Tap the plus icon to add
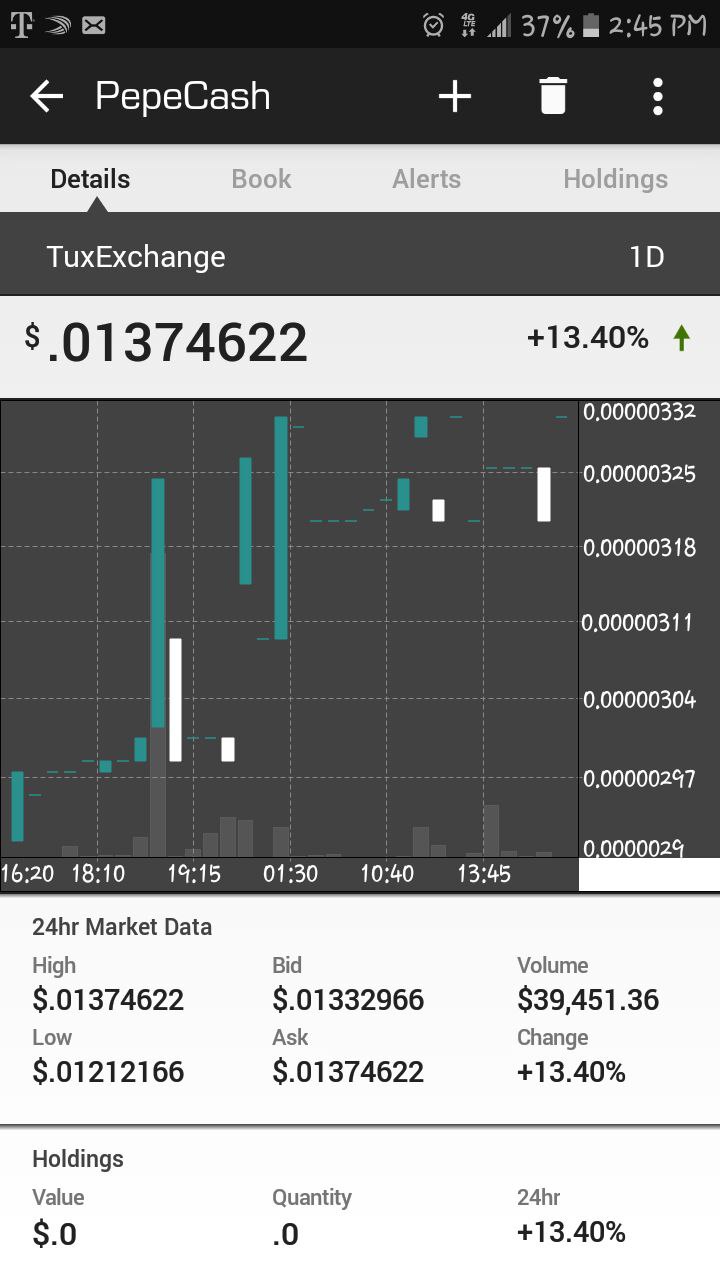 [x=455, y=97]
